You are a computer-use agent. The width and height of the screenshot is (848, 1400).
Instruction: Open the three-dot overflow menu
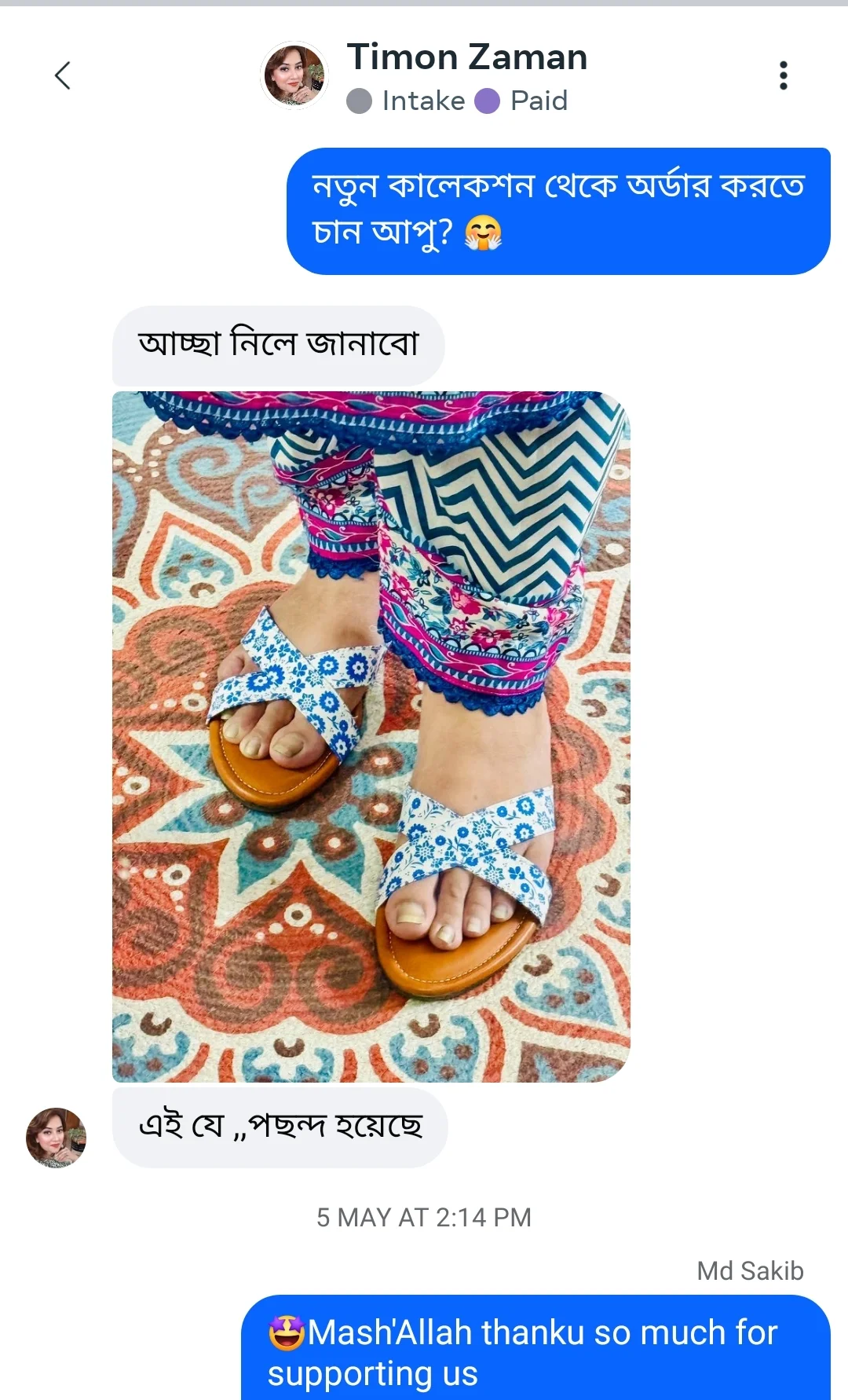(x=783, y=75)
